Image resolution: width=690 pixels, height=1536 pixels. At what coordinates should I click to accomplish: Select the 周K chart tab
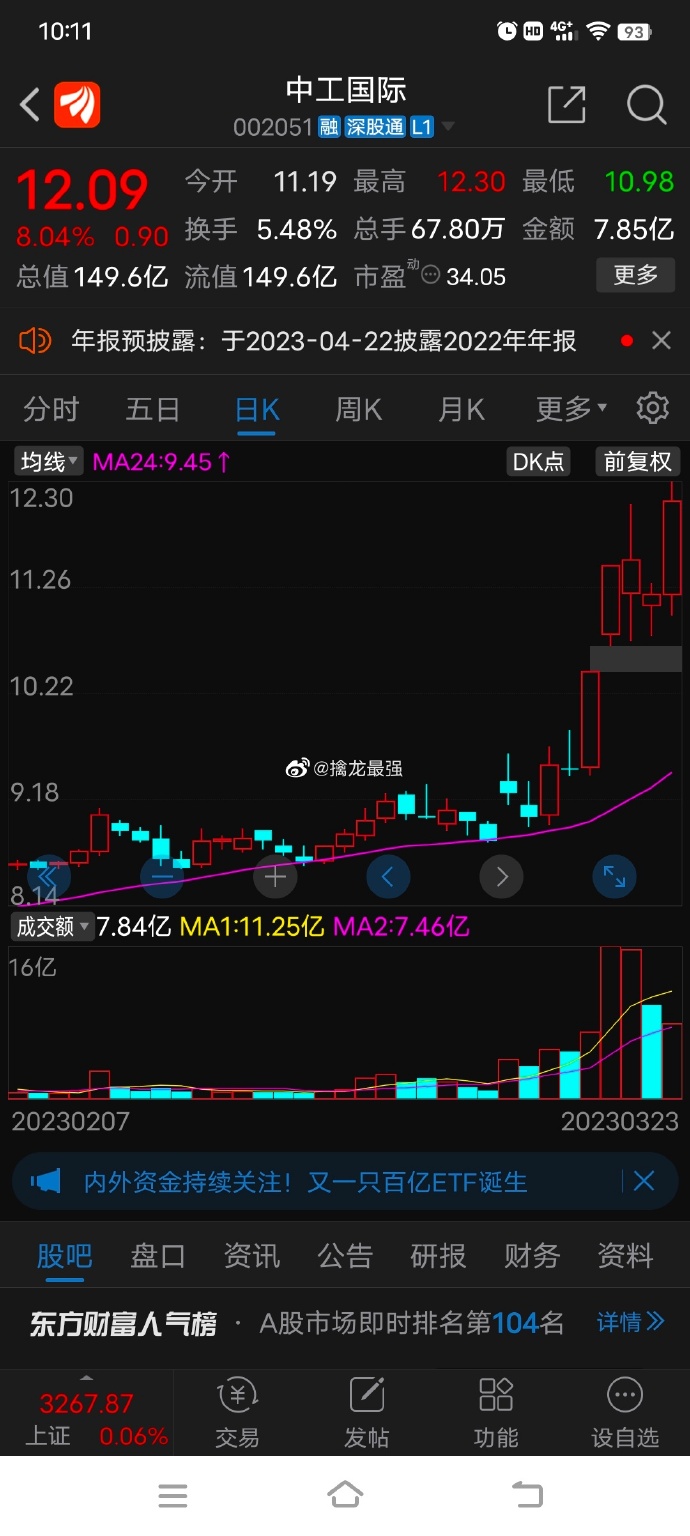358,409
